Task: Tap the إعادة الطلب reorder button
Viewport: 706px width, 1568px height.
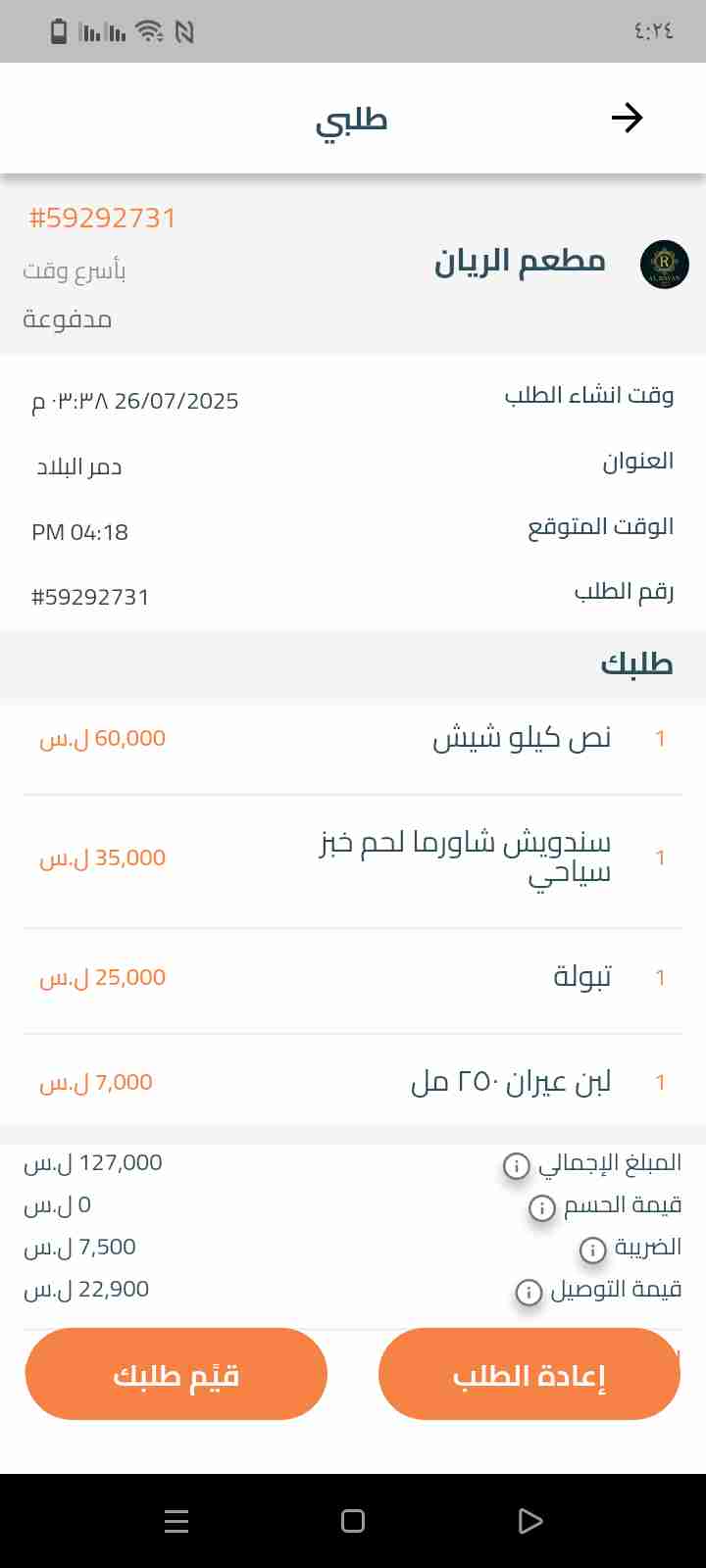Action: (529, 1374)
